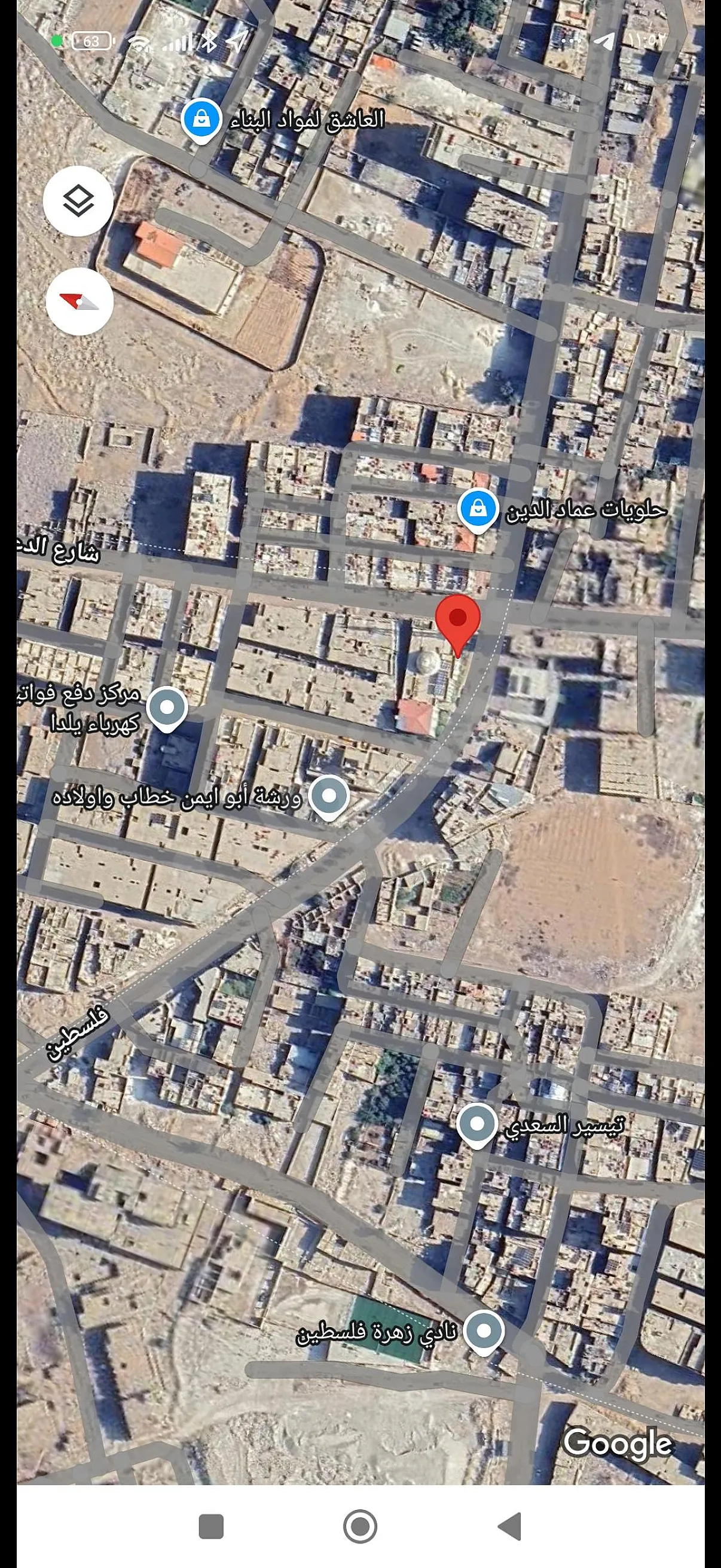Image resolution: width=721 pixels, height=1568 pixels.
Task: Select the تيسير السعدي place marker
Action: pyautogui.click(x=476, y=1125)
